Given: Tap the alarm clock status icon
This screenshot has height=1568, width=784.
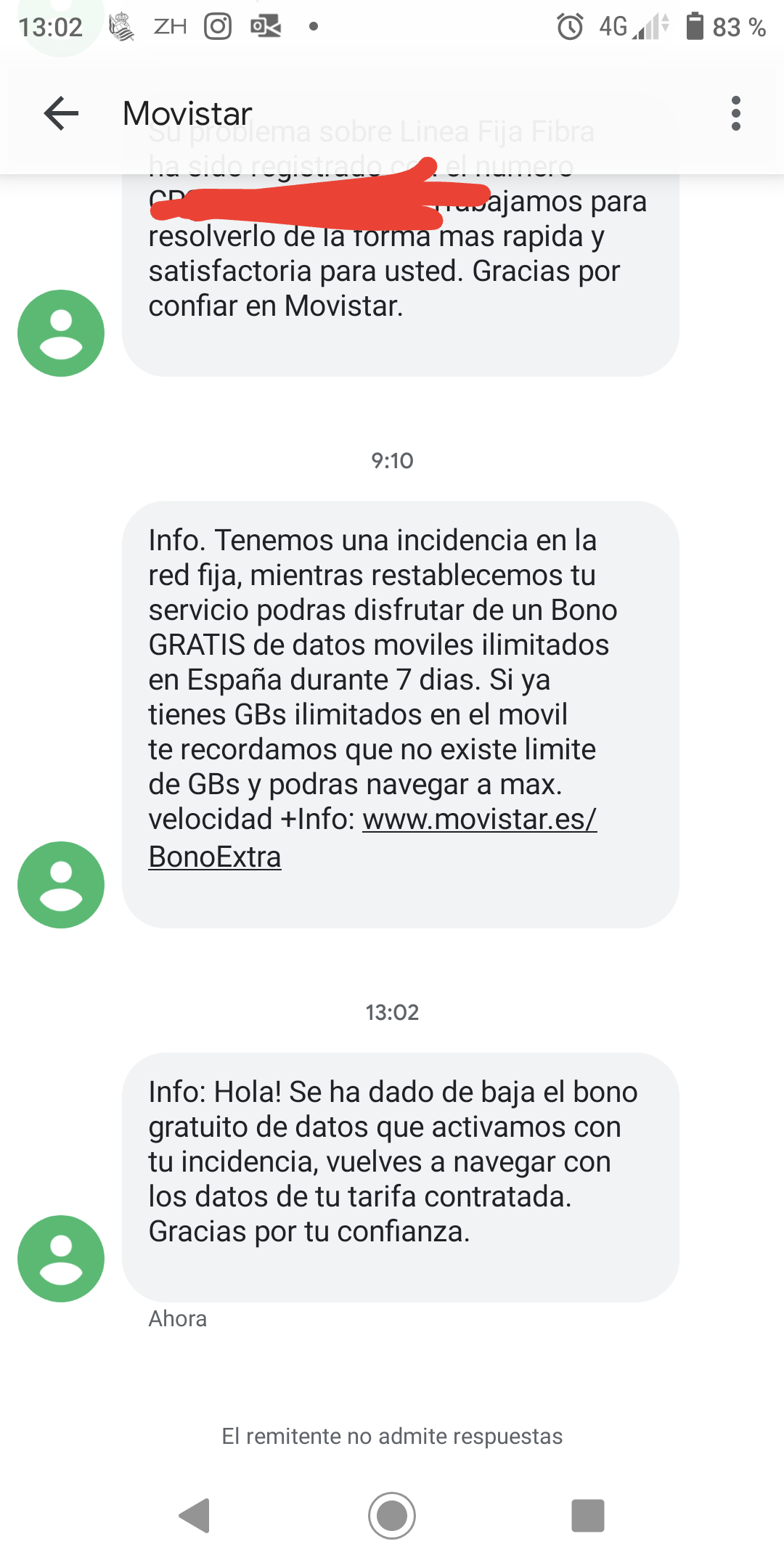Looking at the screenshot, I should pyautogui.click(x=571, y=27).
